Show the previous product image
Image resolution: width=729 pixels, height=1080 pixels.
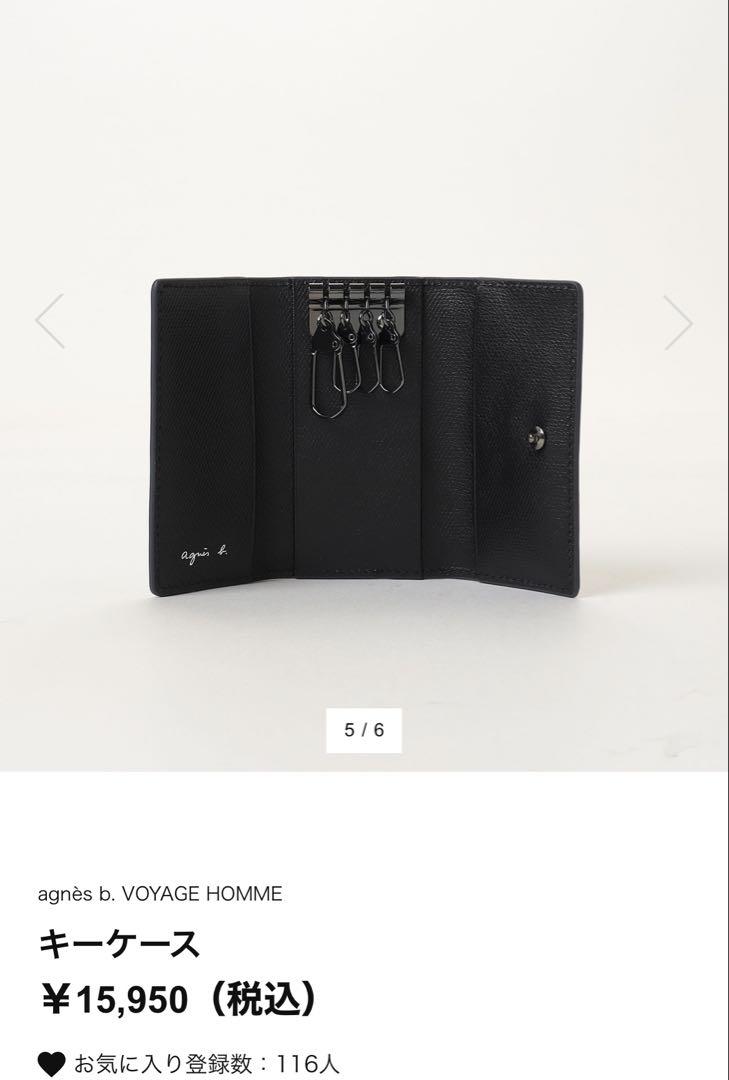pyautogui.click(x=50, y=321)
